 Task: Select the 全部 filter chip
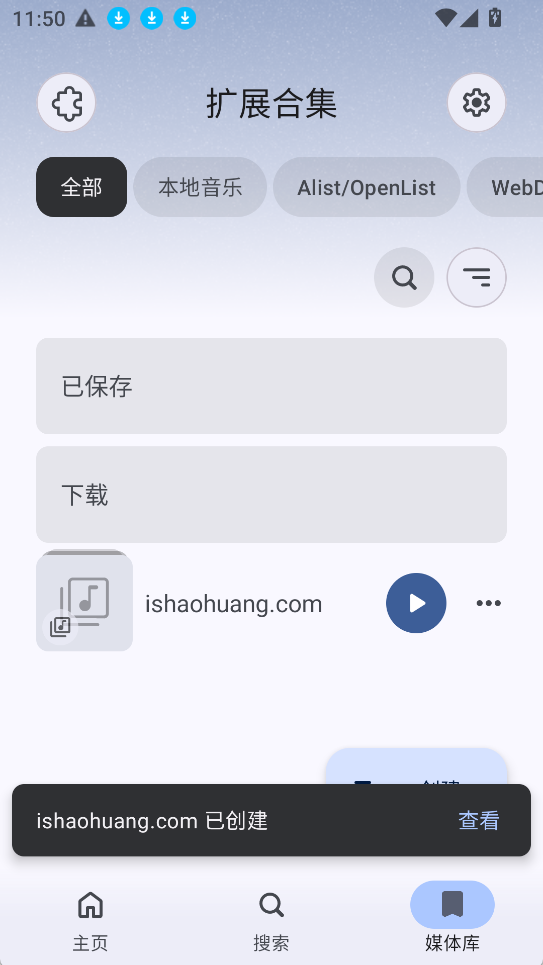81,187
